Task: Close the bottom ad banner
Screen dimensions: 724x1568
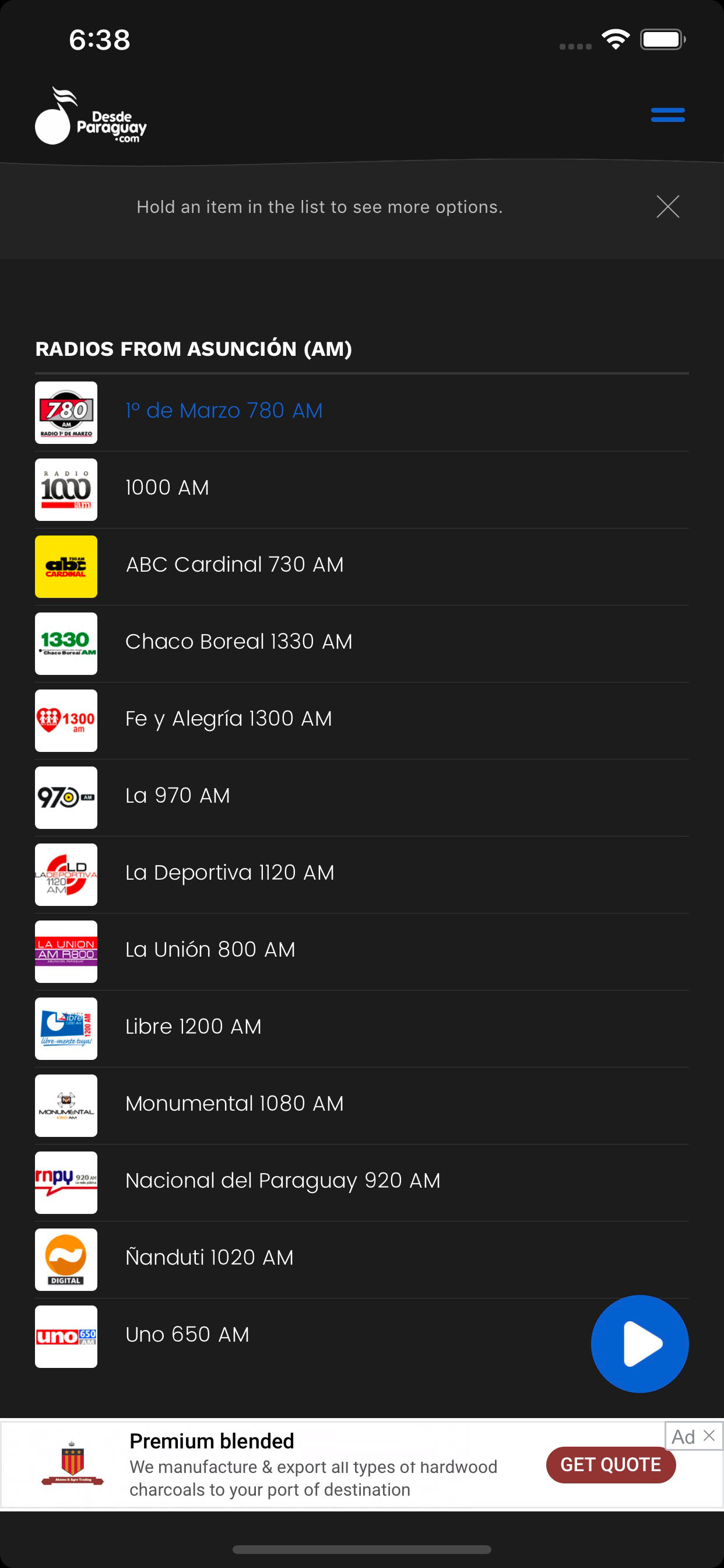Action: coord(709,1436)
